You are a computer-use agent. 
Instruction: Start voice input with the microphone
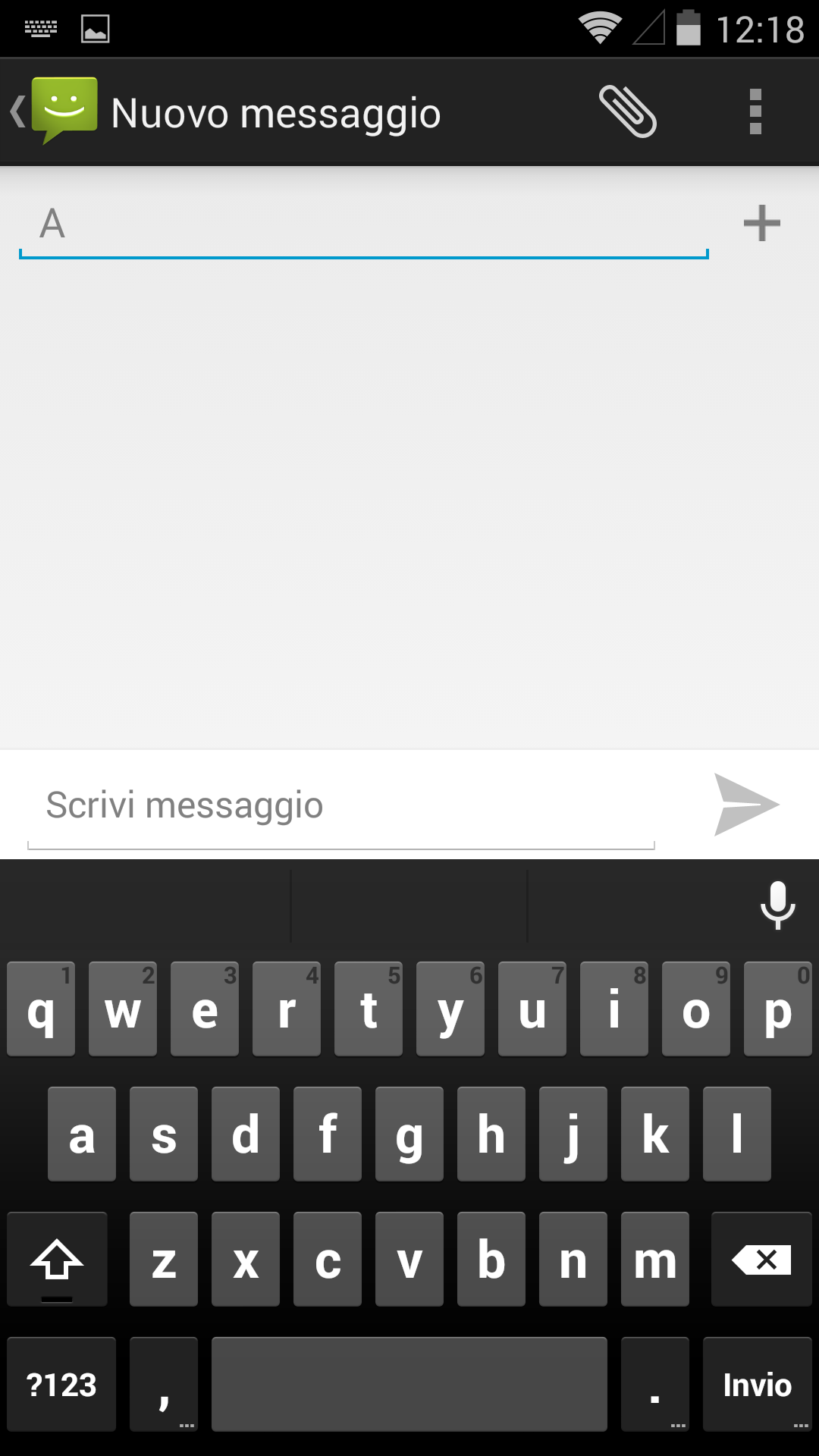coord(777,905)
